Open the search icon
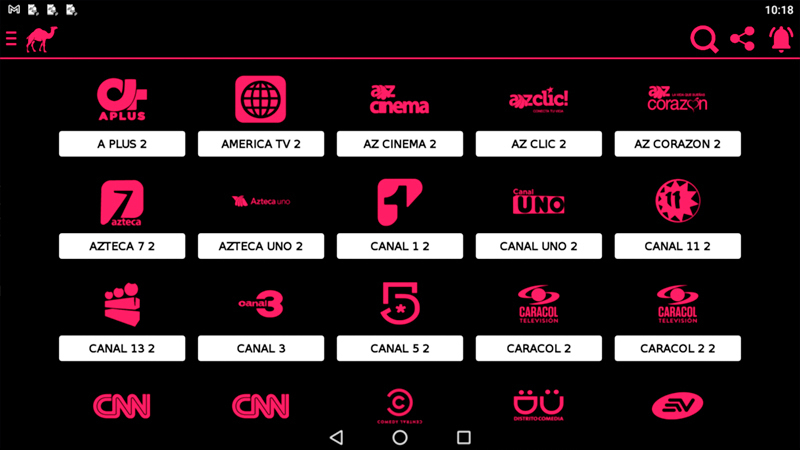This screenshot has width=800, height=450. tap(704, 39)
